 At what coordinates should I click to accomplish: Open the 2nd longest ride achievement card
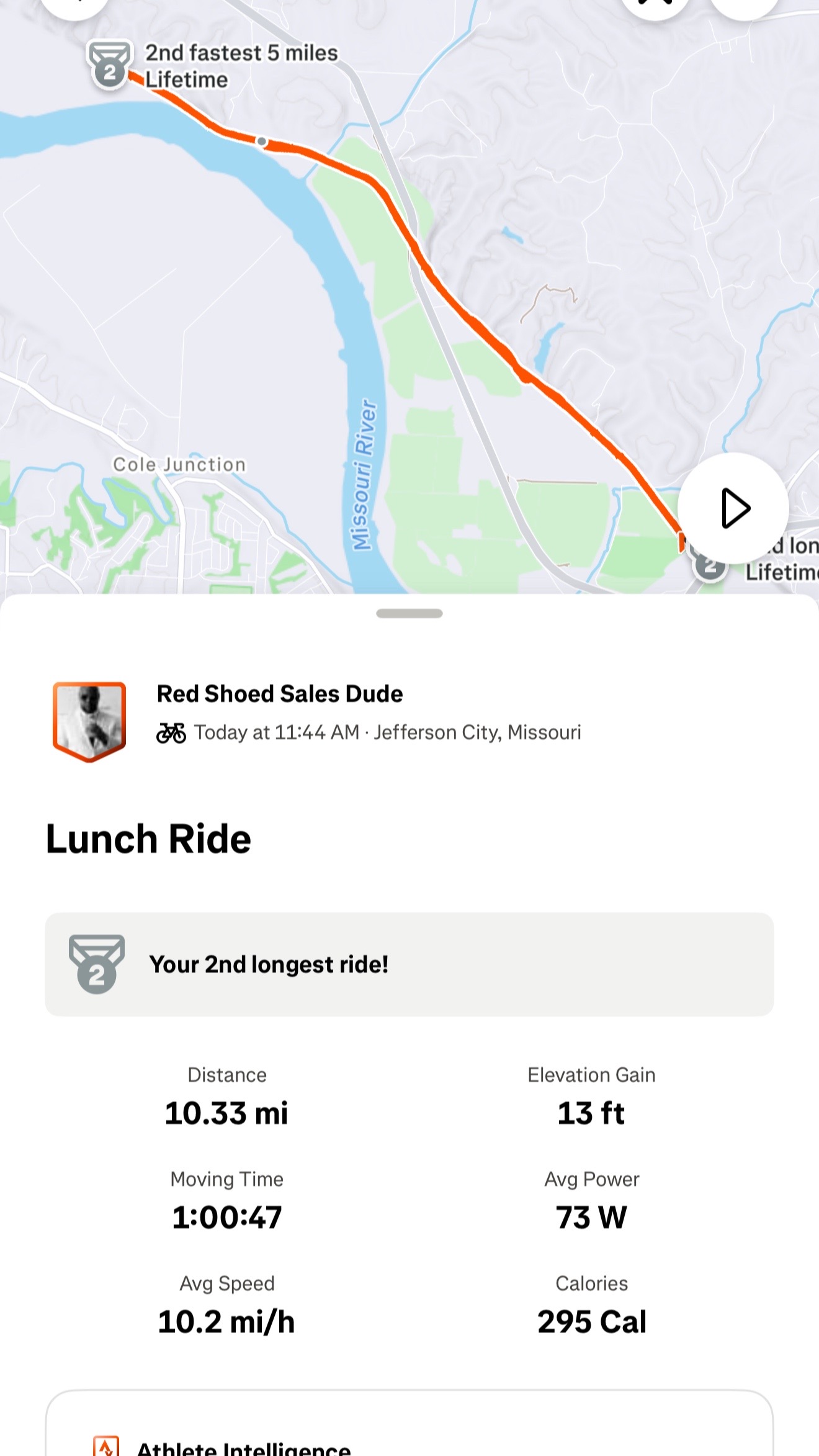[409, 964]
